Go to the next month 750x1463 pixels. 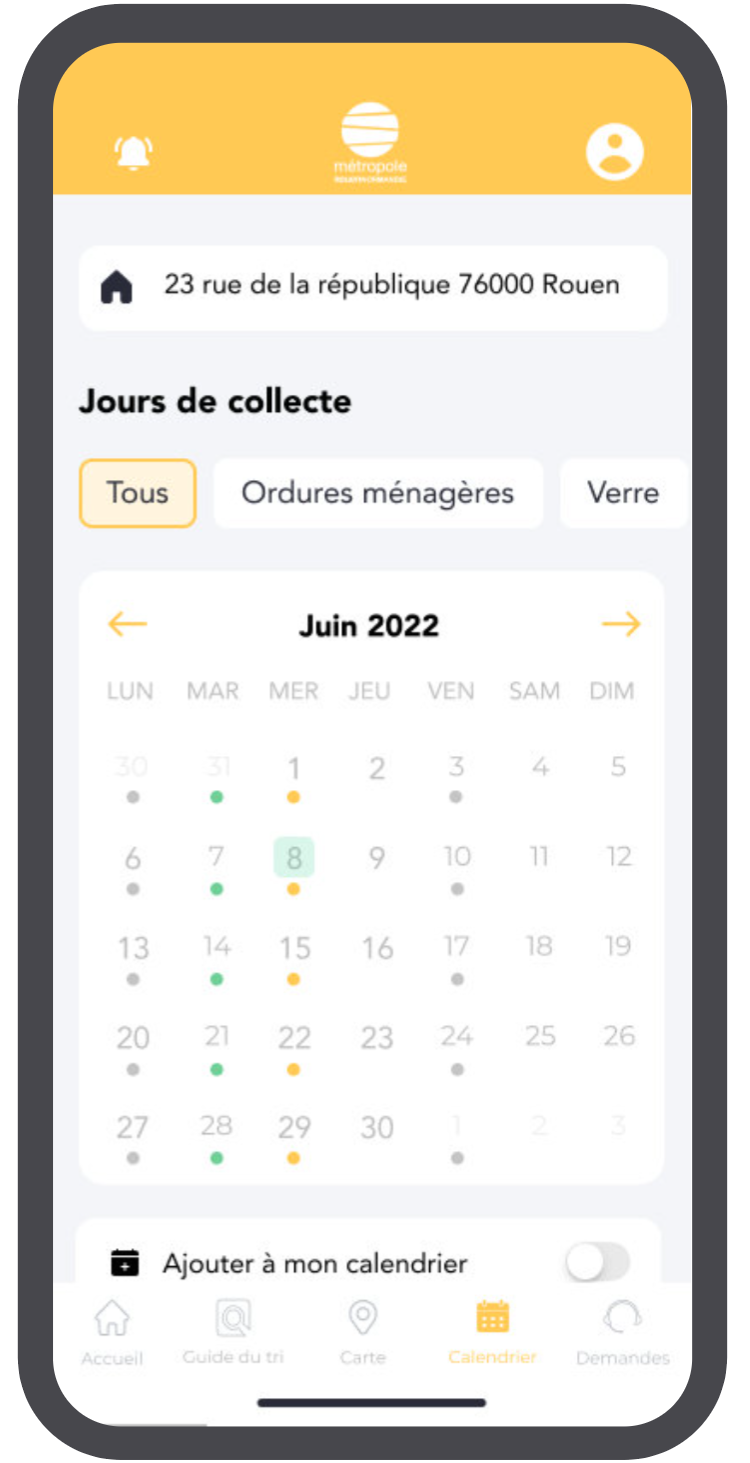coord(620,625)
